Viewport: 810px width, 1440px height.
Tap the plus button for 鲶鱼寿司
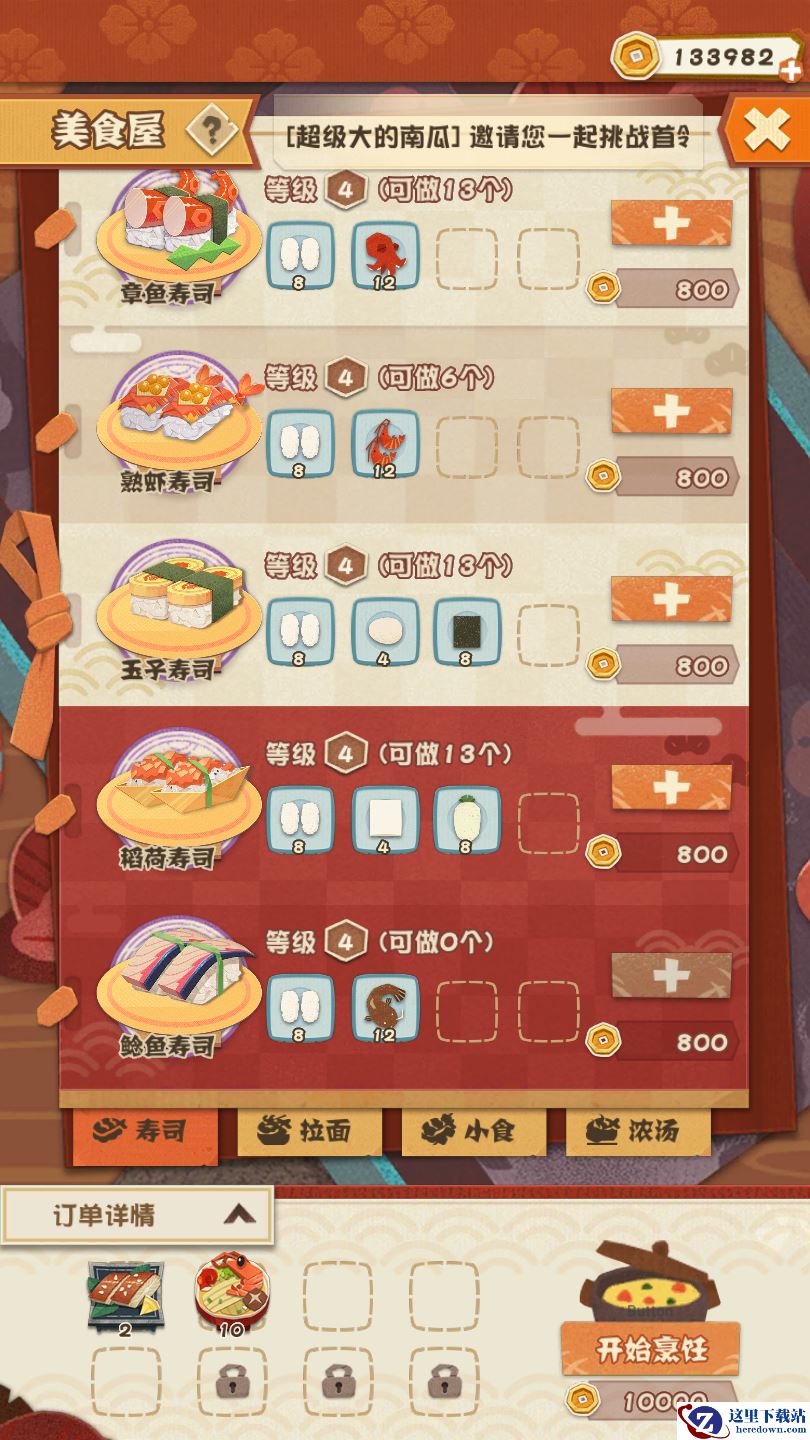tap(671, 975)
